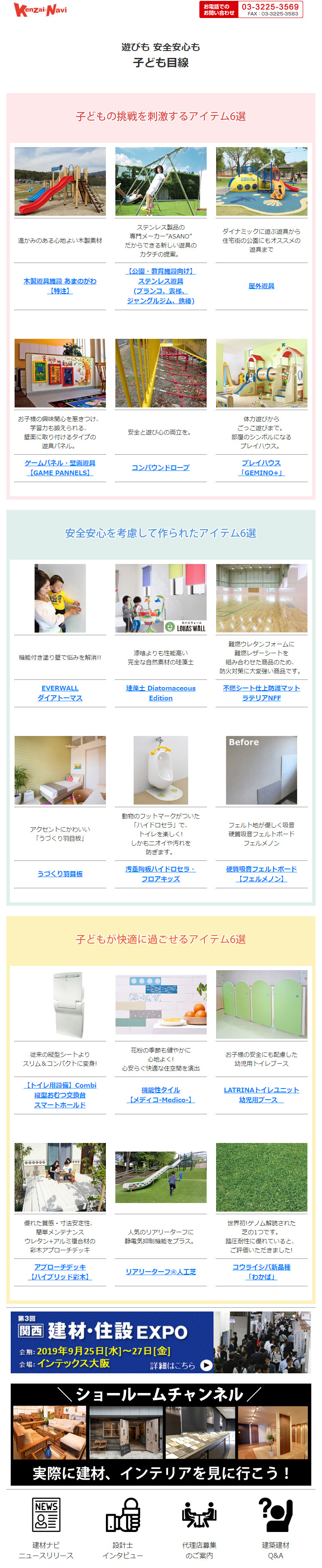Open 硬質吸音フェルトボード フェルメノン link
This screenshot has height=1568, width=322.
click(261, 874)
